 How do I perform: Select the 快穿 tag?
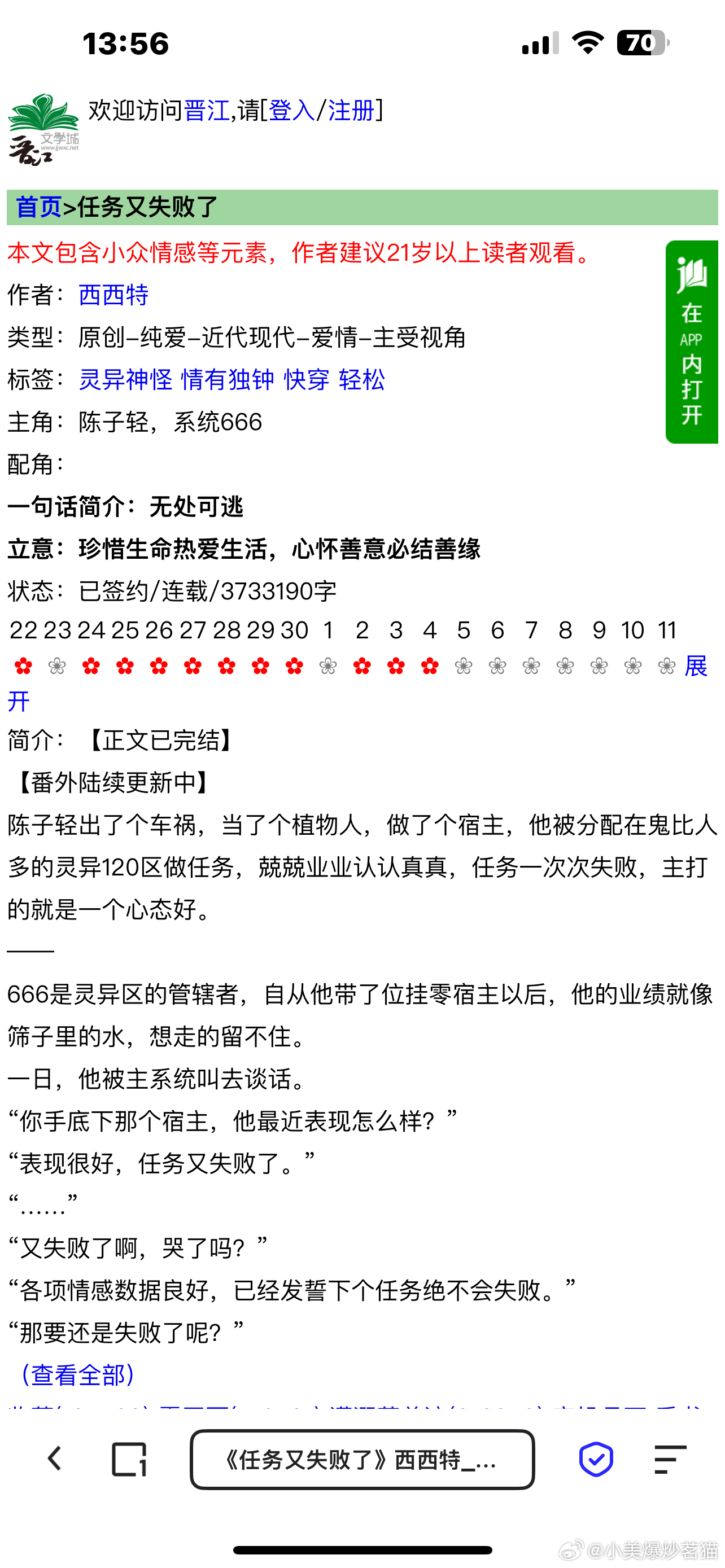pos(307,380)
